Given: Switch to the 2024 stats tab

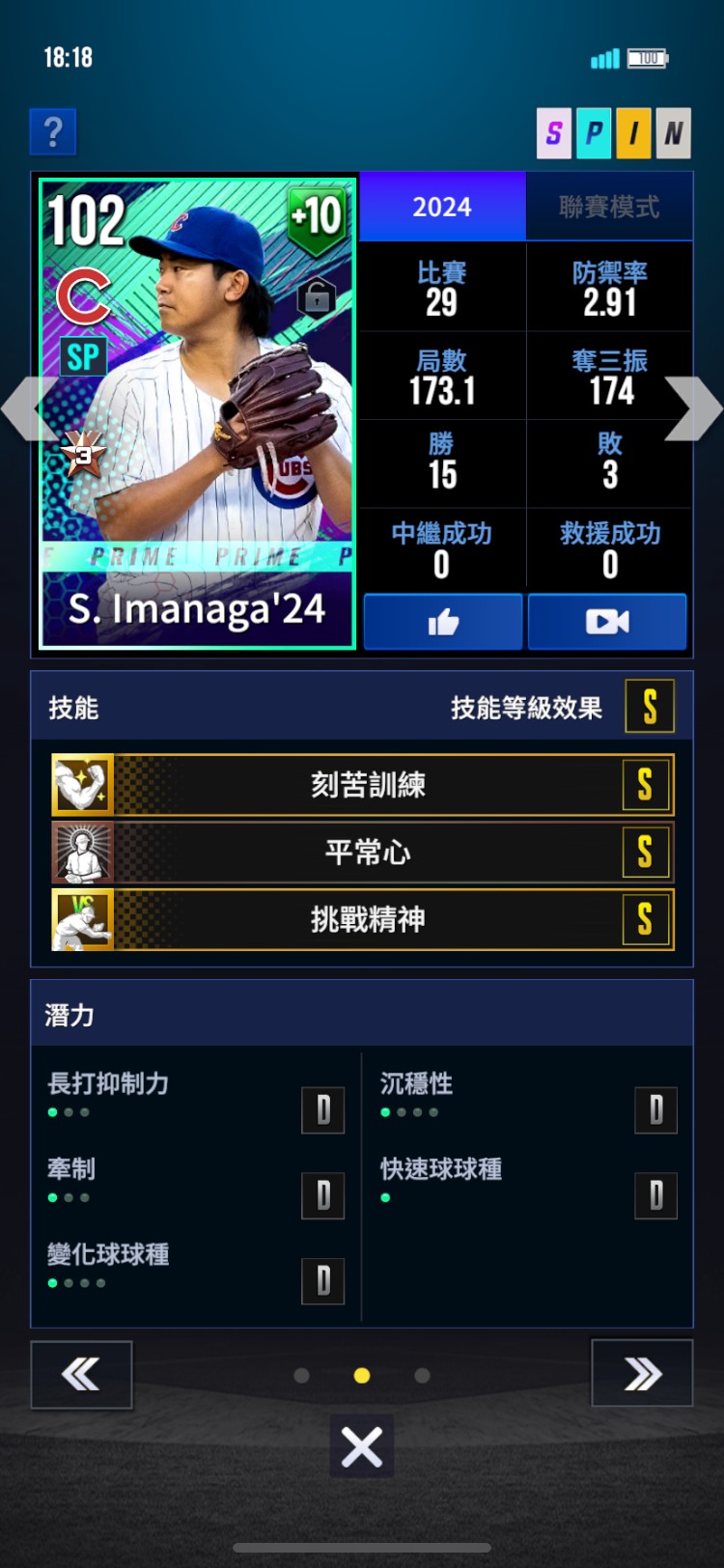Looking at the screenshot, I should [442, 207].
